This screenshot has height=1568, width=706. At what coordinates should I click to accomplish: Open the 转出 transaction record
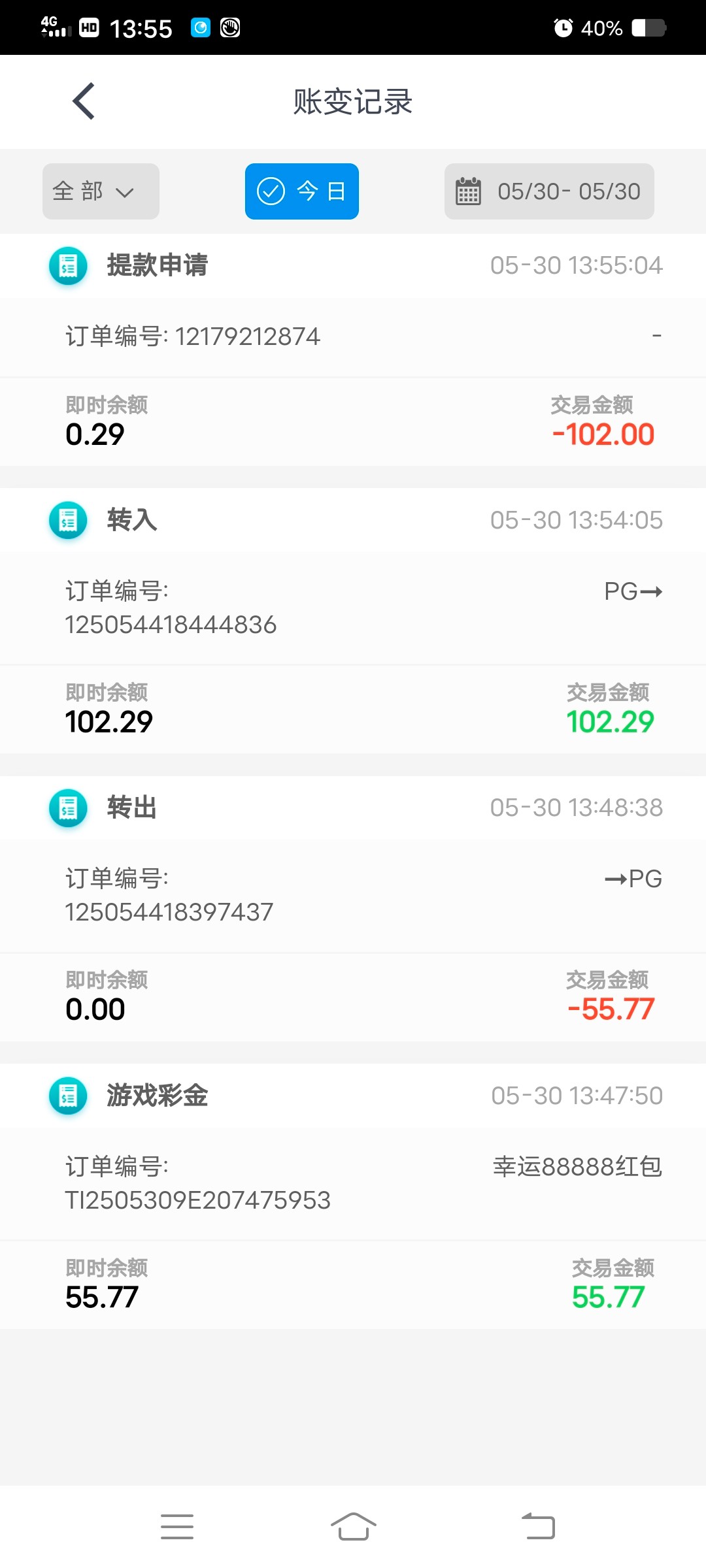click(353, 908)
